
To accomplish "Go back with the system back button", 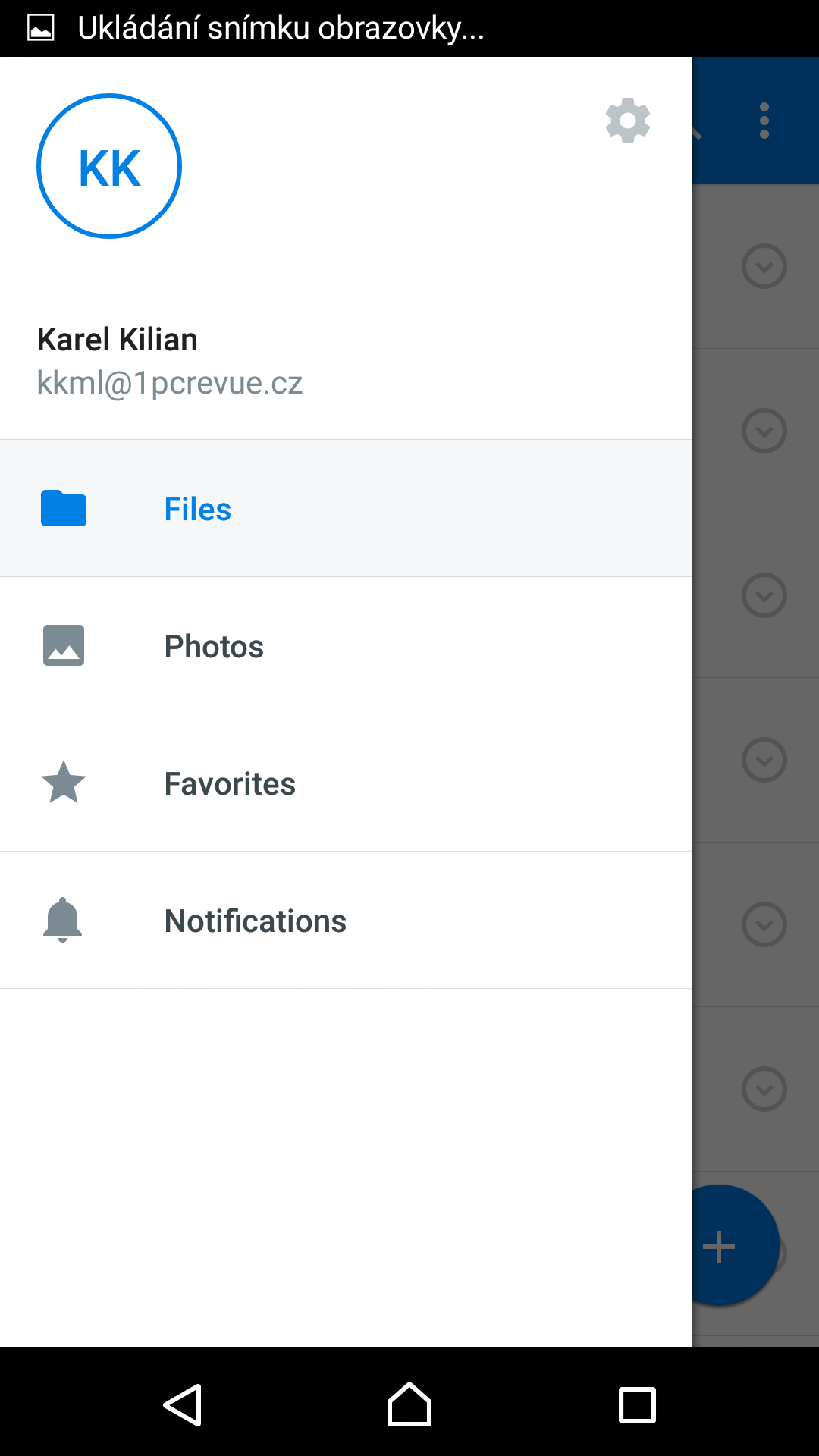I will point(183,1404).
